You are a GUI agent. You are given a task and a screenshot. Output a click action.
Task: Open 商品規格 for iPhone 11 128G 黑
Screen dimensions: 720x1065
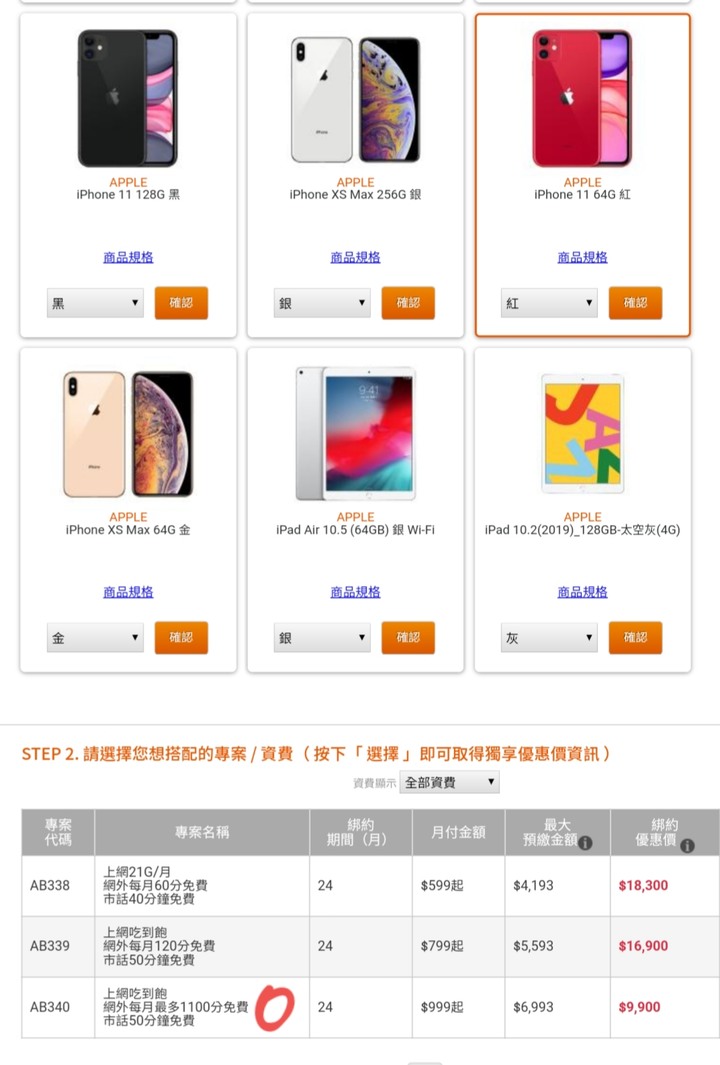[x=128, y=257]
